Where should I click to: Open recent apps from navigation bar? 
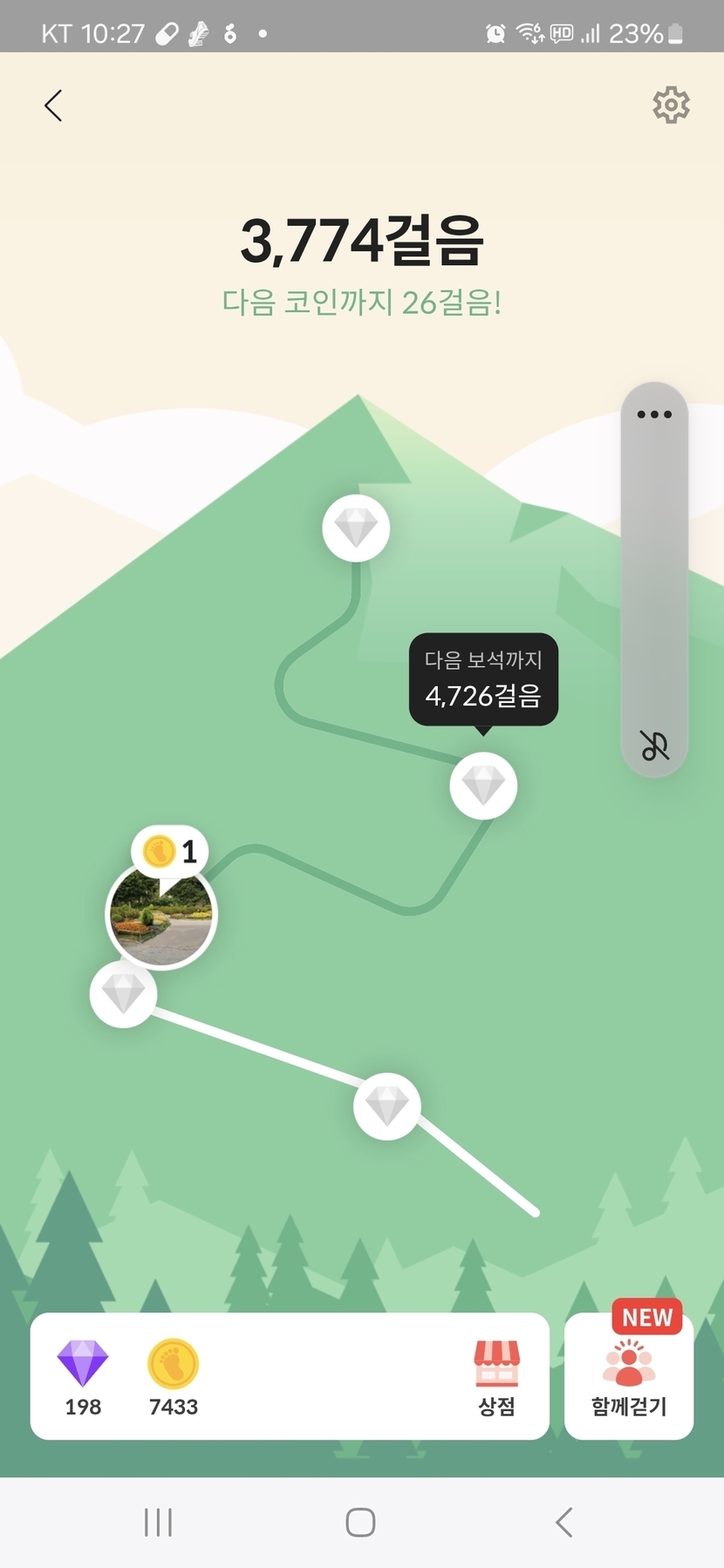pos(158,1523)
